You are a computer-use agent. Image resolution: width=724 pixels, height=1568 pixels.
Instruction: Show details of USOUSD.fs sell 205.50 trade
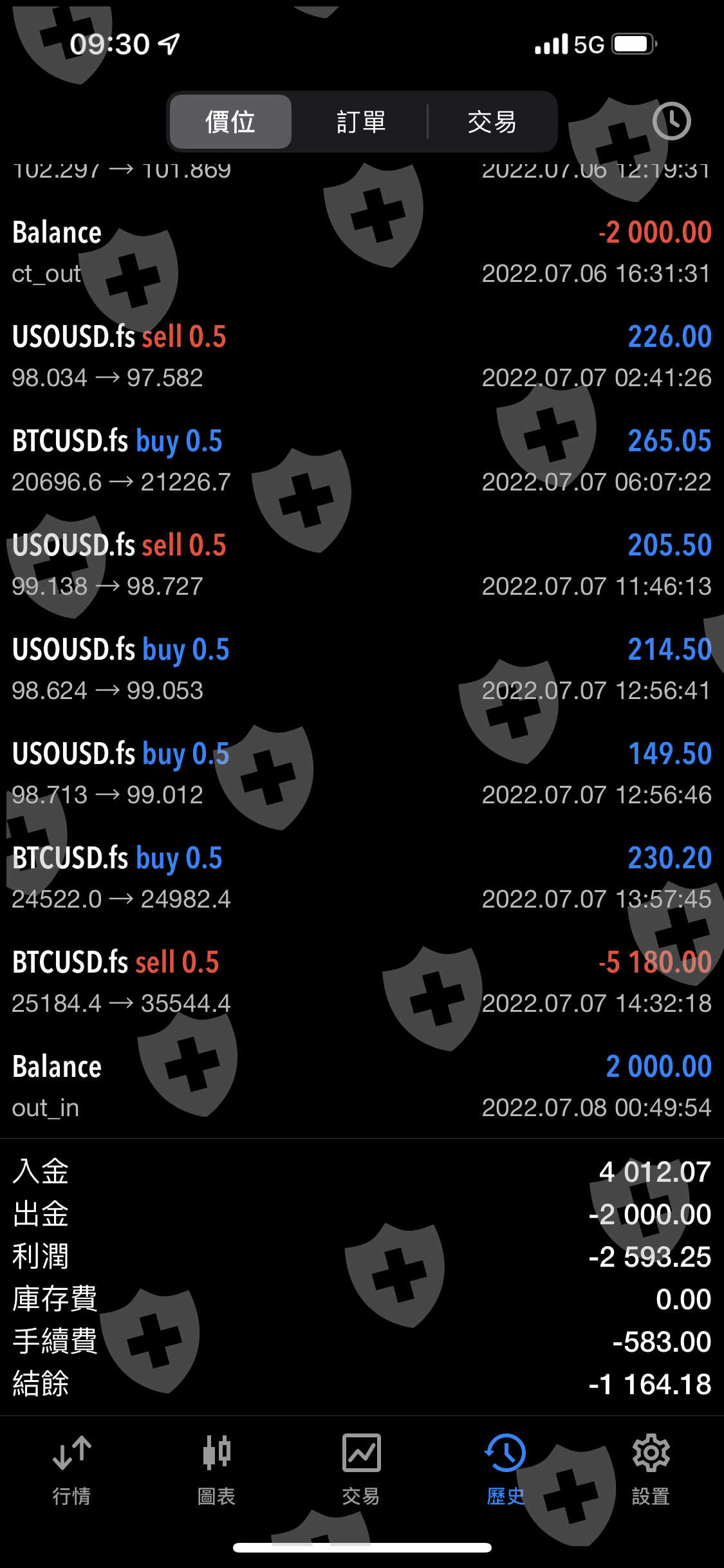point(362,565)
